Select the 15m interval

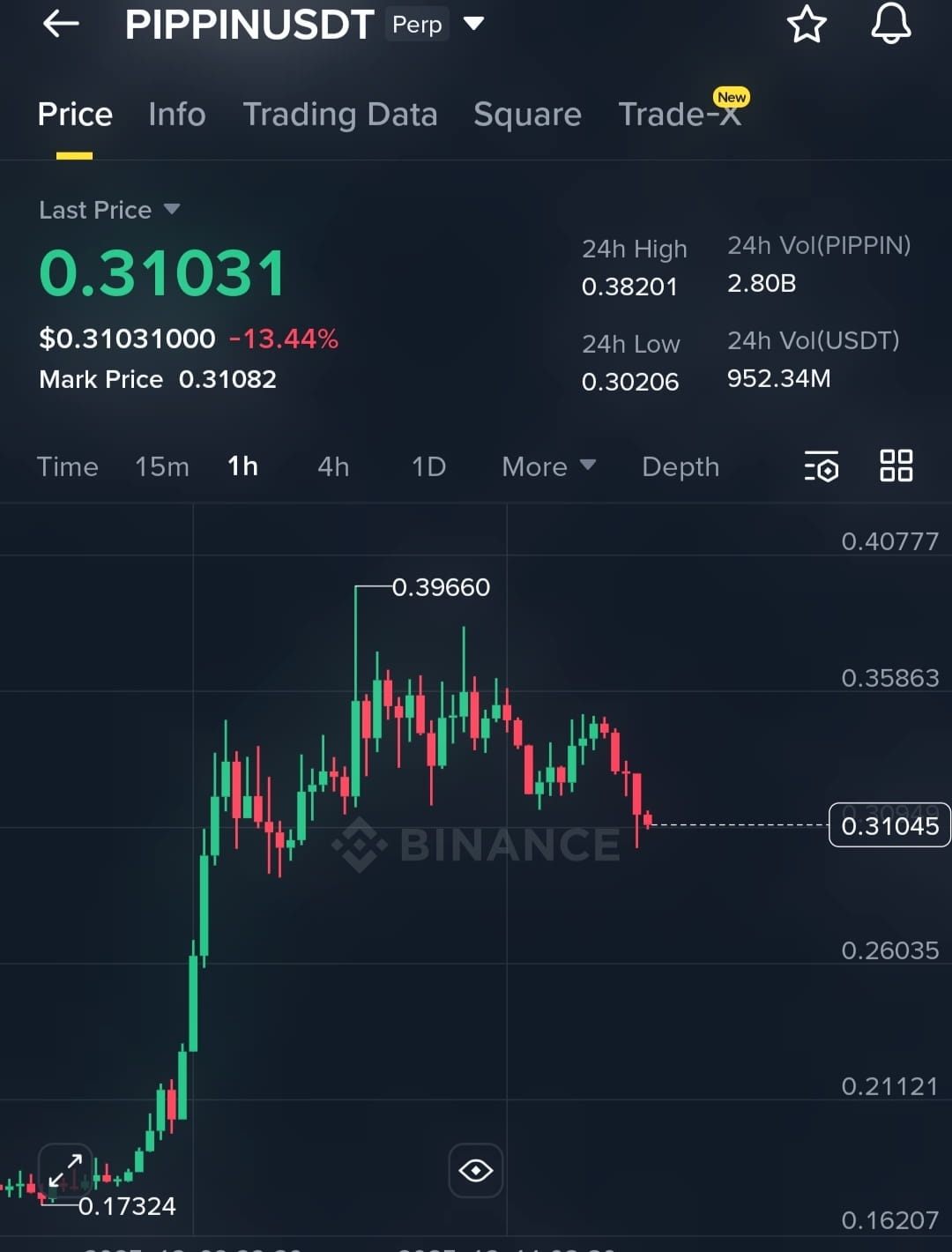[x=162, y=466]
